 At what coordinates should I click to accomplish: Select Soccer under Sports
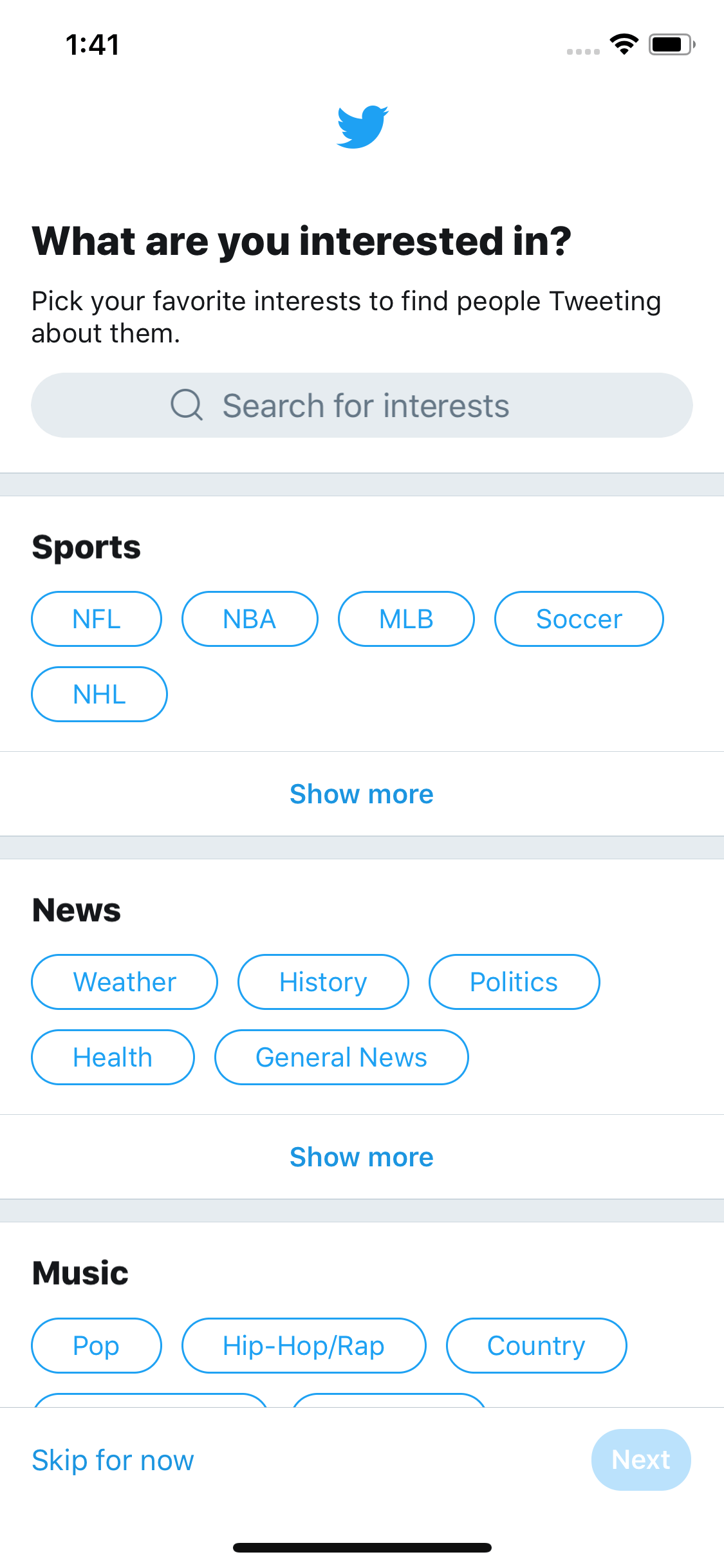click(579, 619)
